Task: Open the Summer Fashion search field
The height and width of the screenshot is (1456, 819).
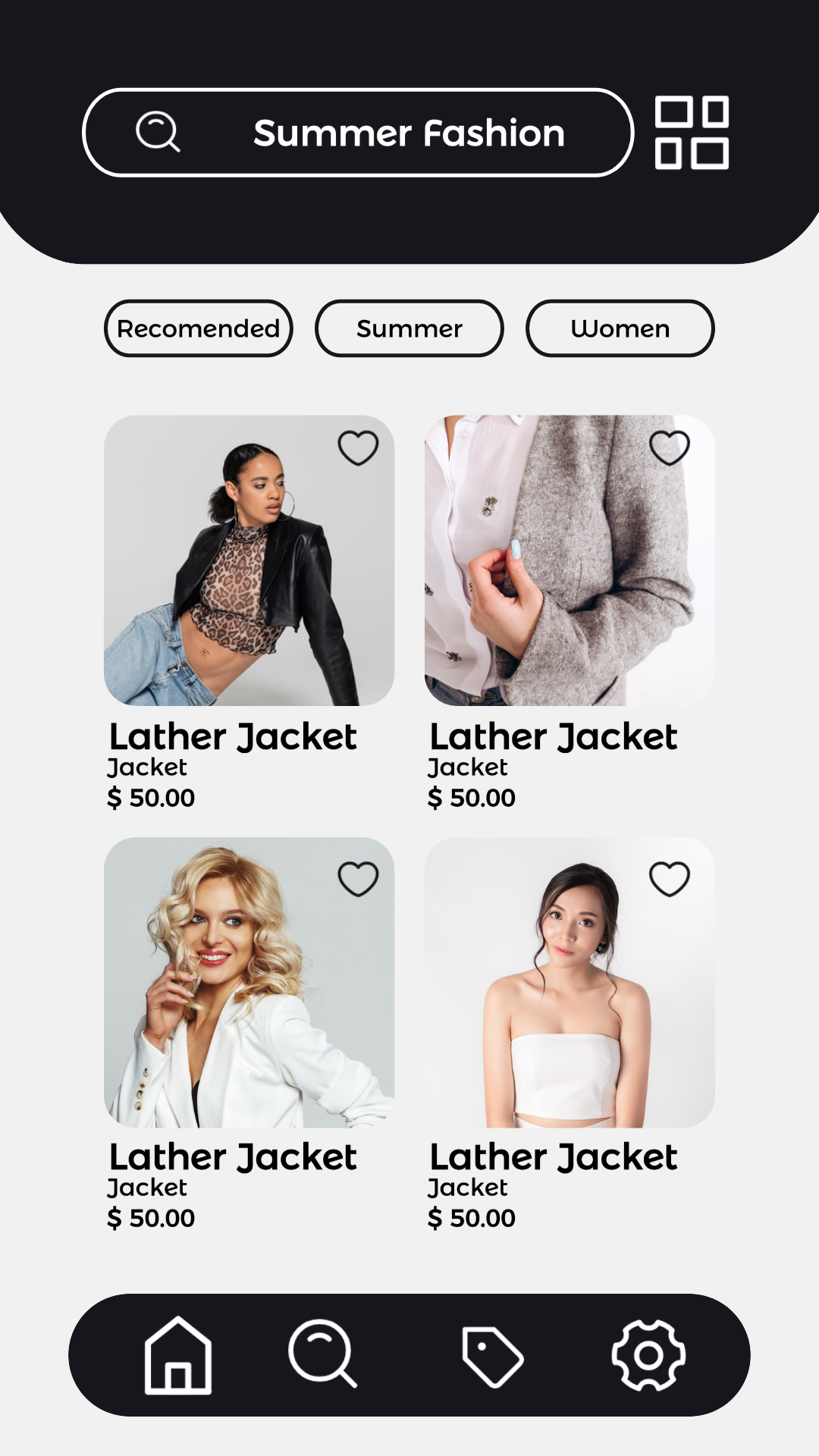Action: [x=357, y=133]
